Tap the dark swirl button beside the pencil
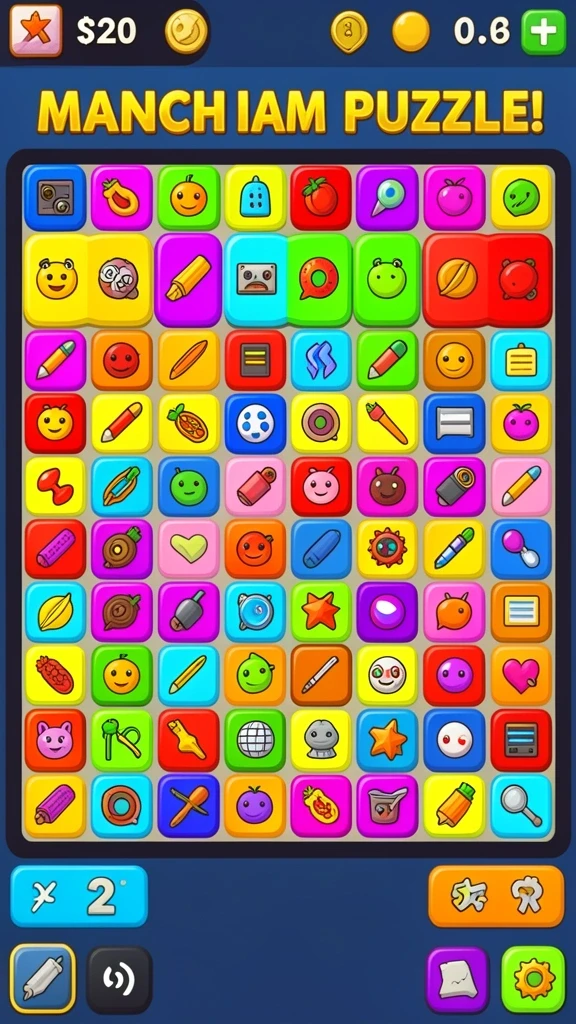The height and width of the screenshot is (1024, 576). [x=120, y=980]
